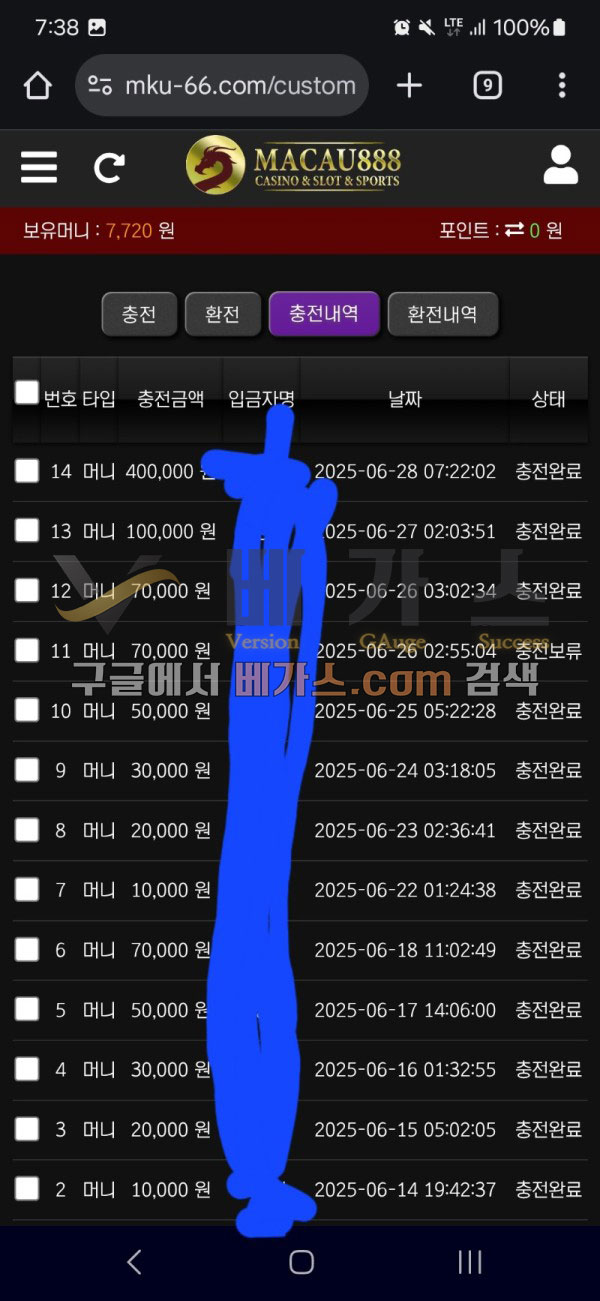Open the hamburger menu

(39, 166)
